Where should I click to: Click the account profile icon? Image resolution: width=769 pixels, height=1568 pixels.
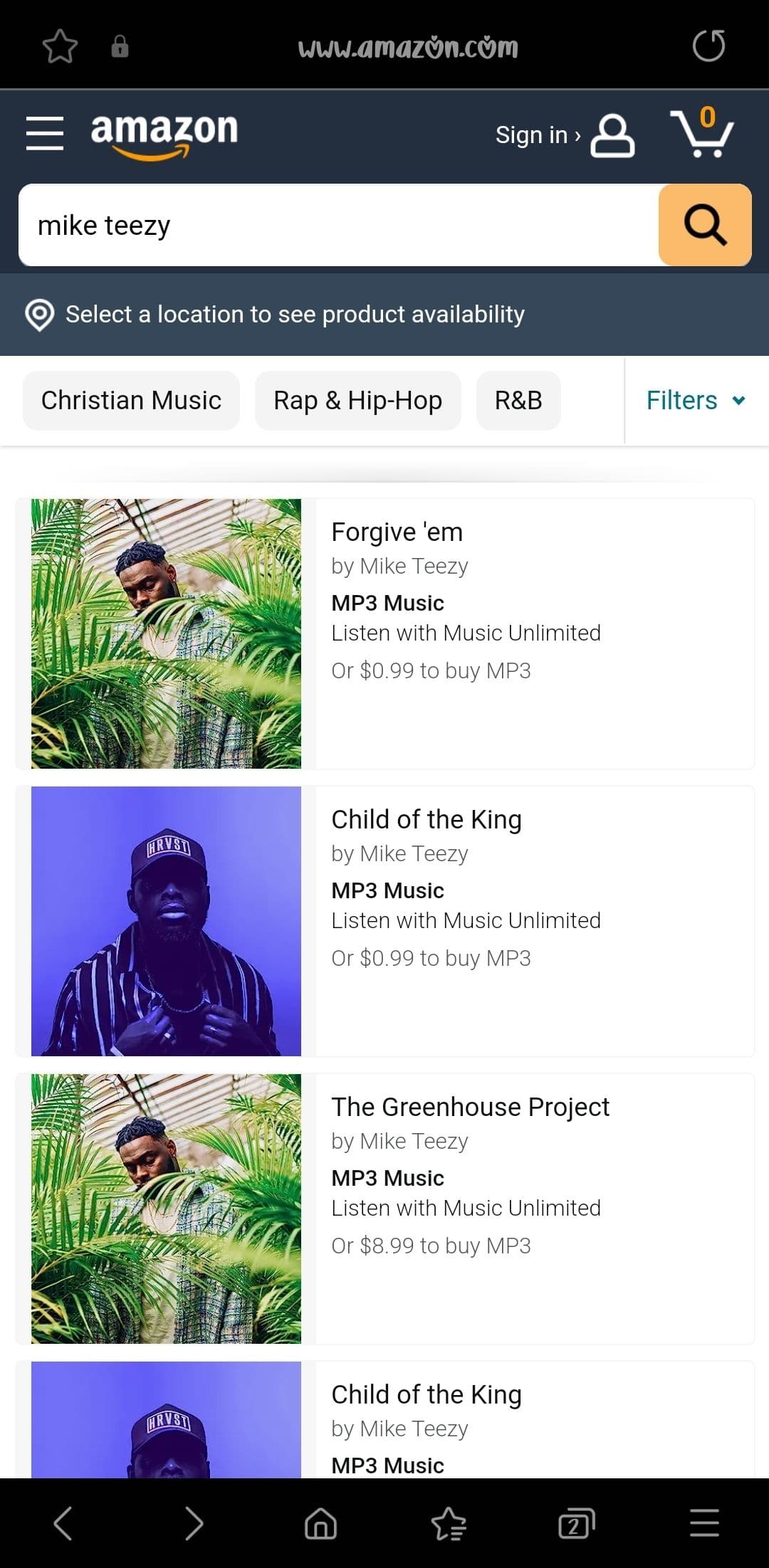[611, 135]
